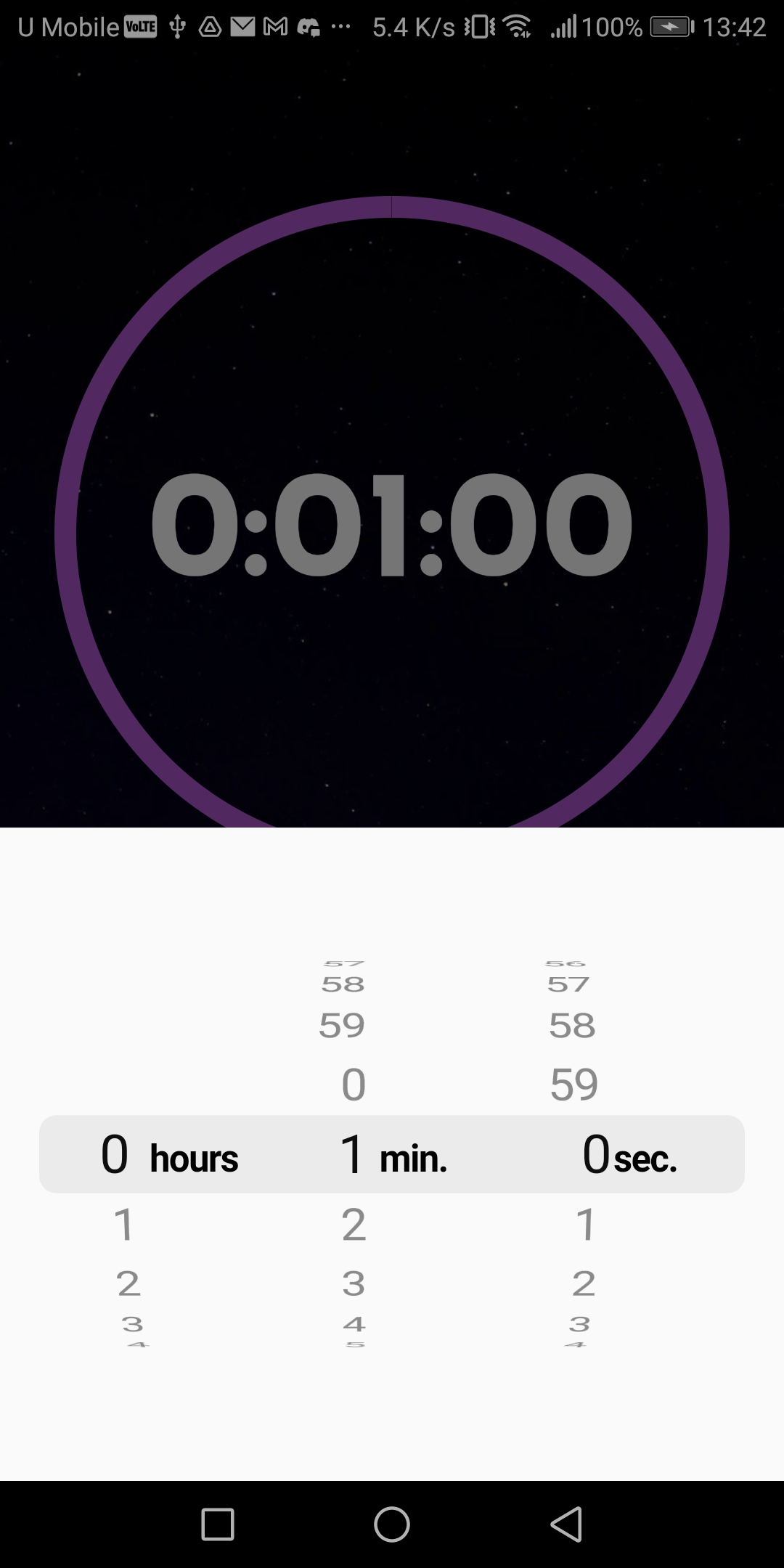Viewport: 784px width, 1568px height.
Task: Tap the battery charging indicator
Action: (x=671, y=27)
